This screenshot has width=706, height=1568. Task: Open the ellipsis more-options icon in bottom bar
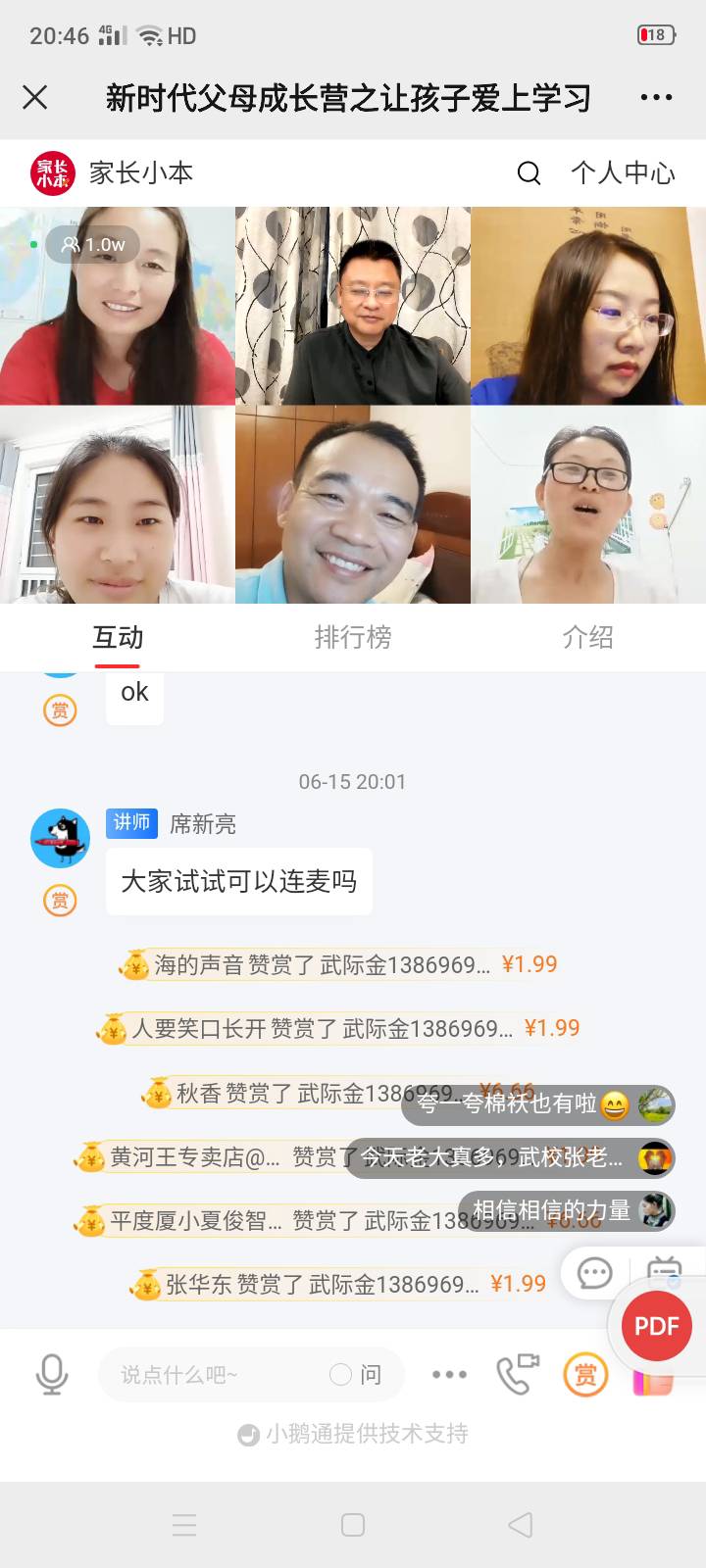point(448,1374)
